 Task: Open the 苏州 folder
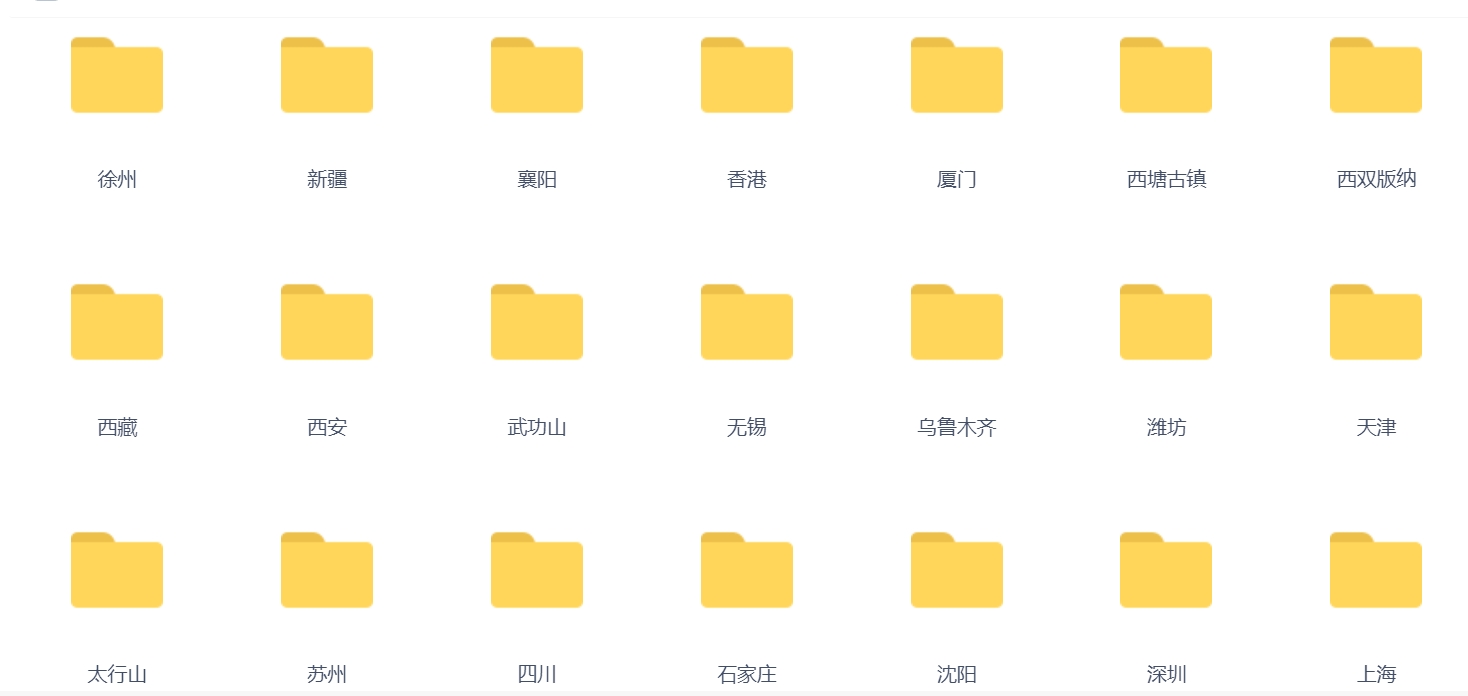click(x=327, y=572)
